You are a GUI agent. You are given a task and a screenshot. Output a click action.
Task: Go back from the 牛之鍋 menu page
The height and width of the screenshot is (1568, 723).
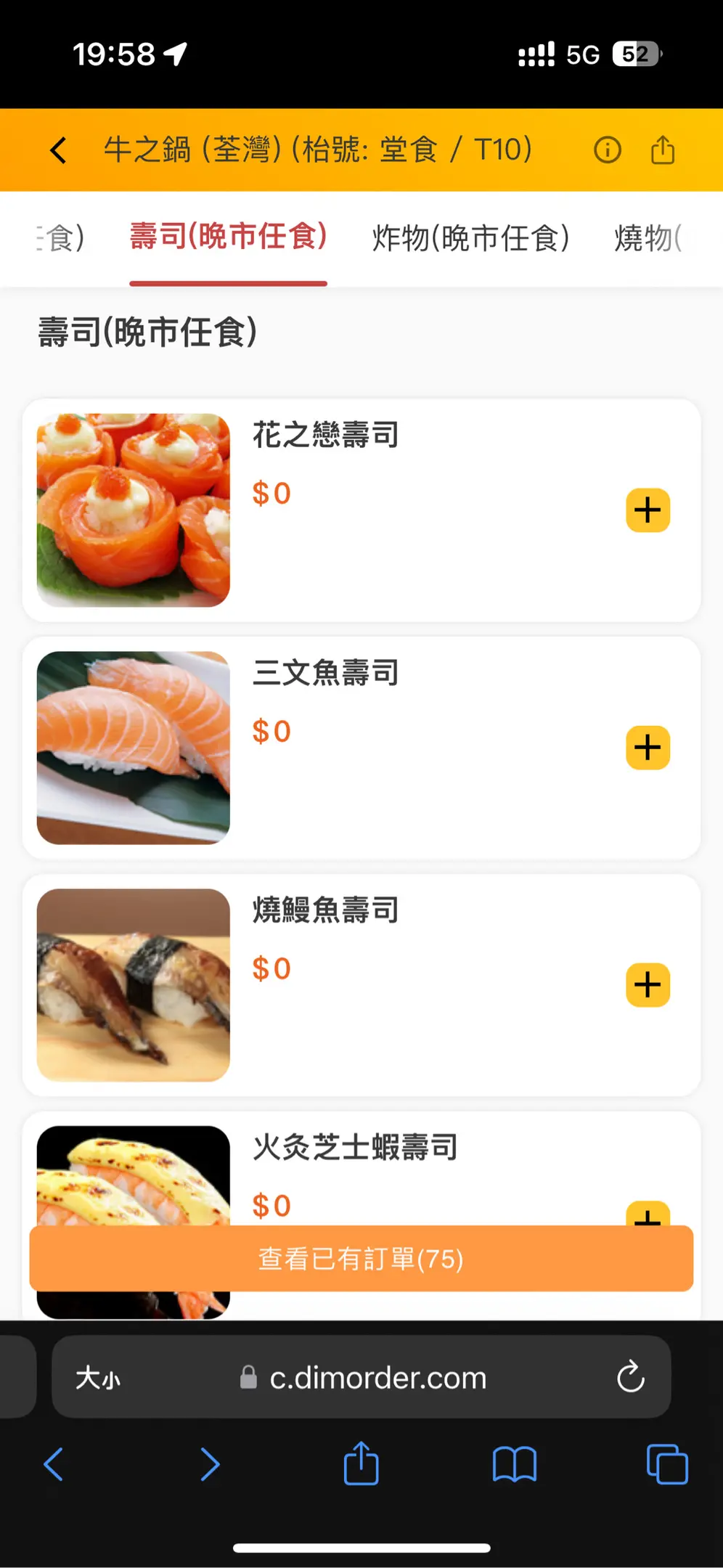[59, 150]
